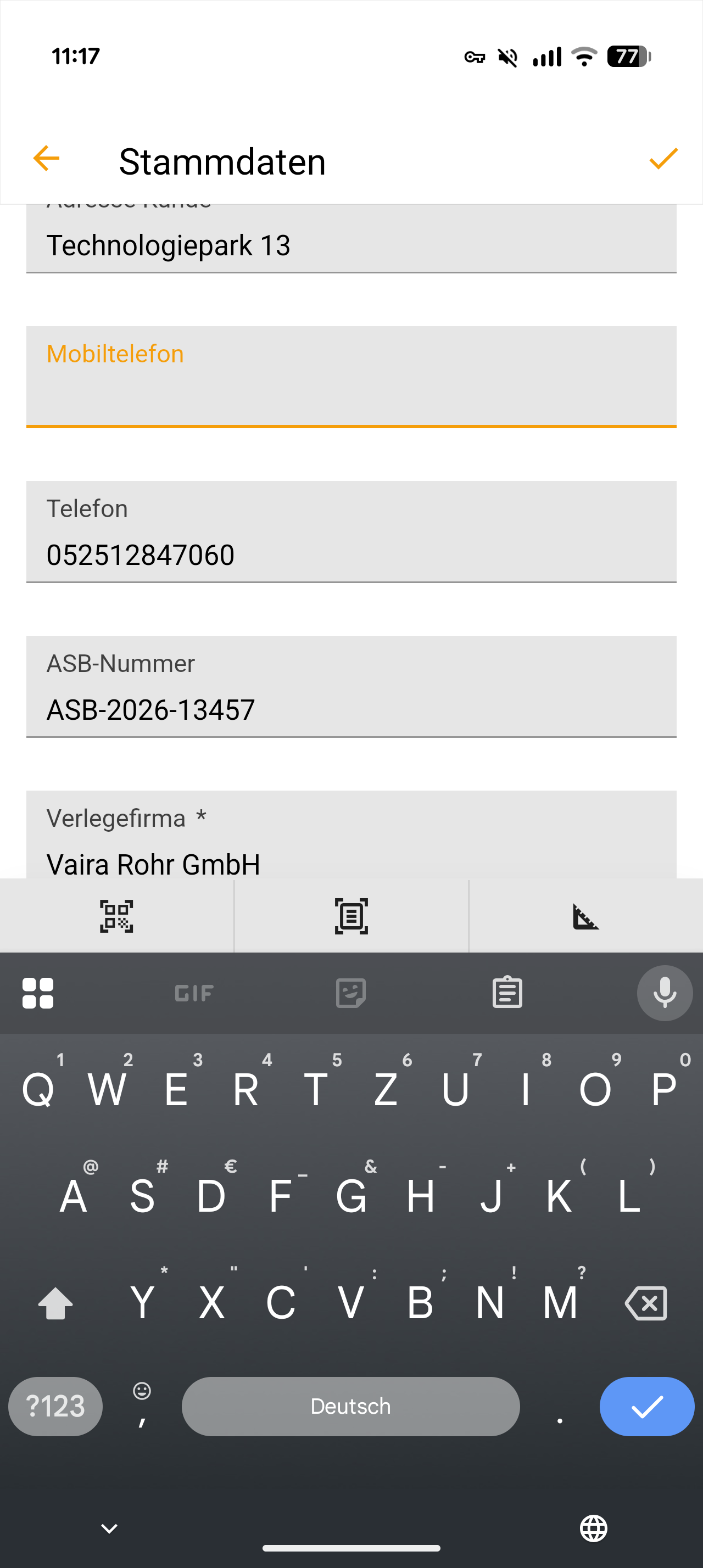Scan a QR code for input

point(116,916)
